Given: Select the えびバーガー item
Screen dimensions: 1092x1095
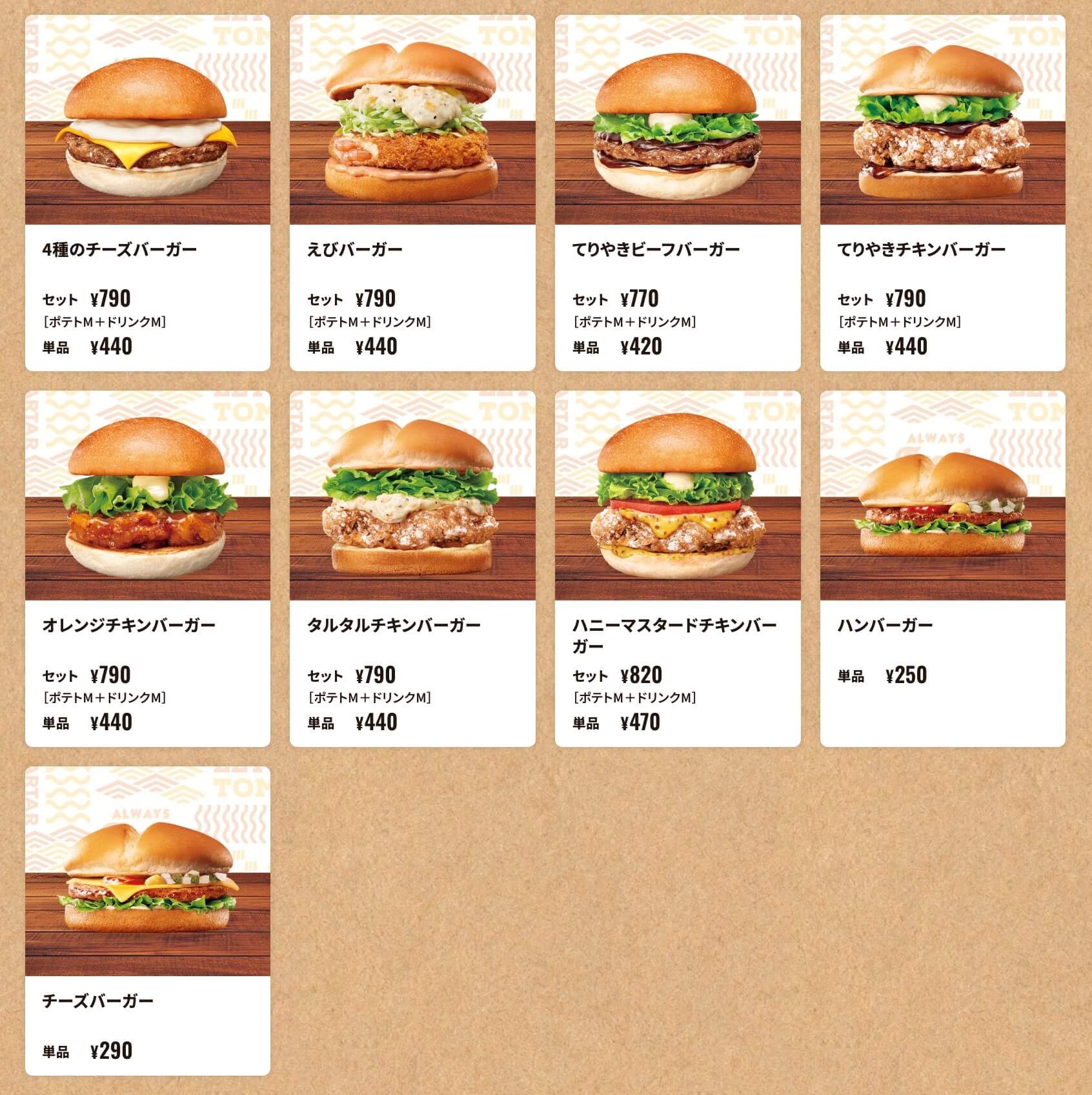Looking at the screenshot, I should 412,192.
